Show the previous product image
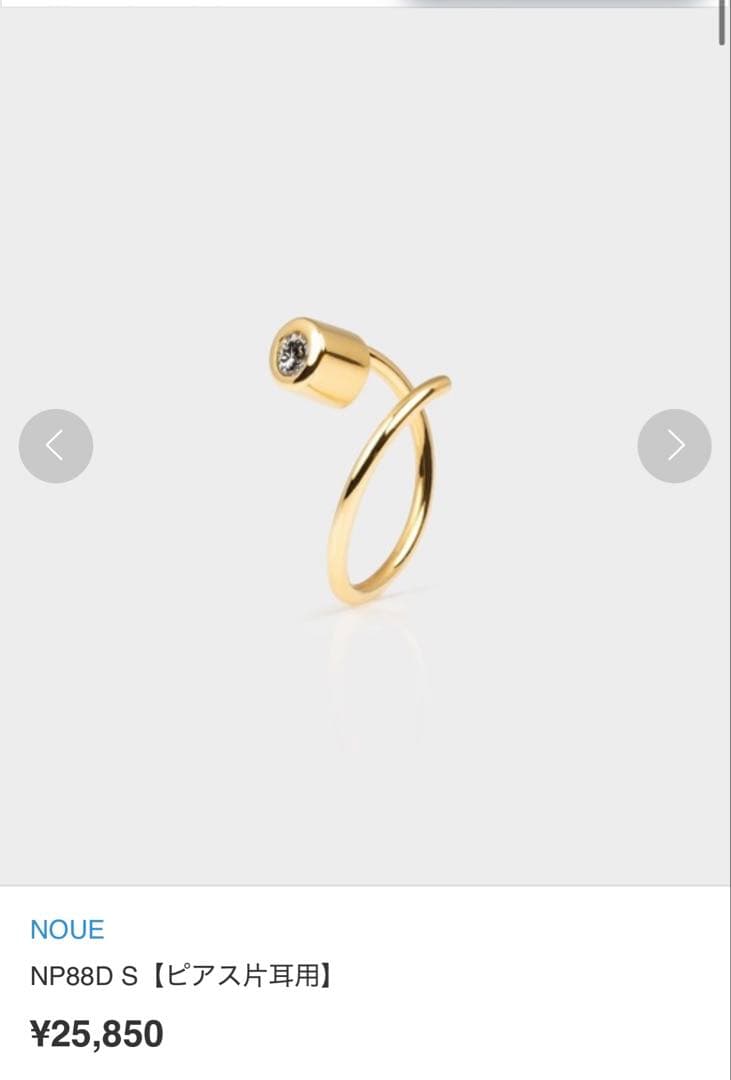 coord(56,446)
